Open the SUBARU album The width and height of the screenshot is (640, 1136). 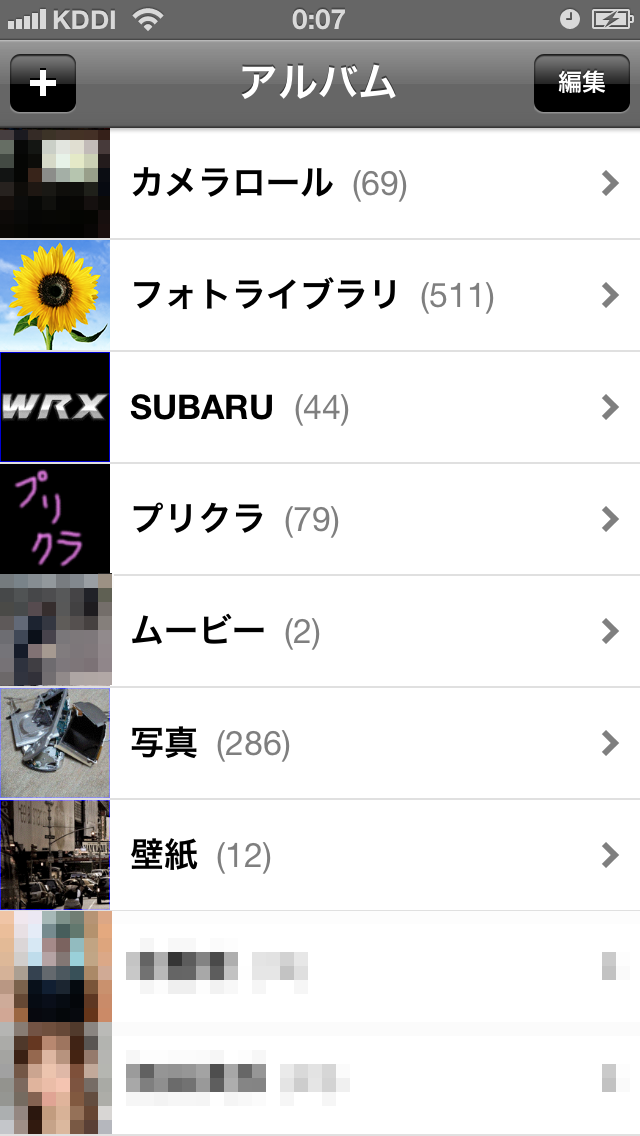(x=320, y=408)
